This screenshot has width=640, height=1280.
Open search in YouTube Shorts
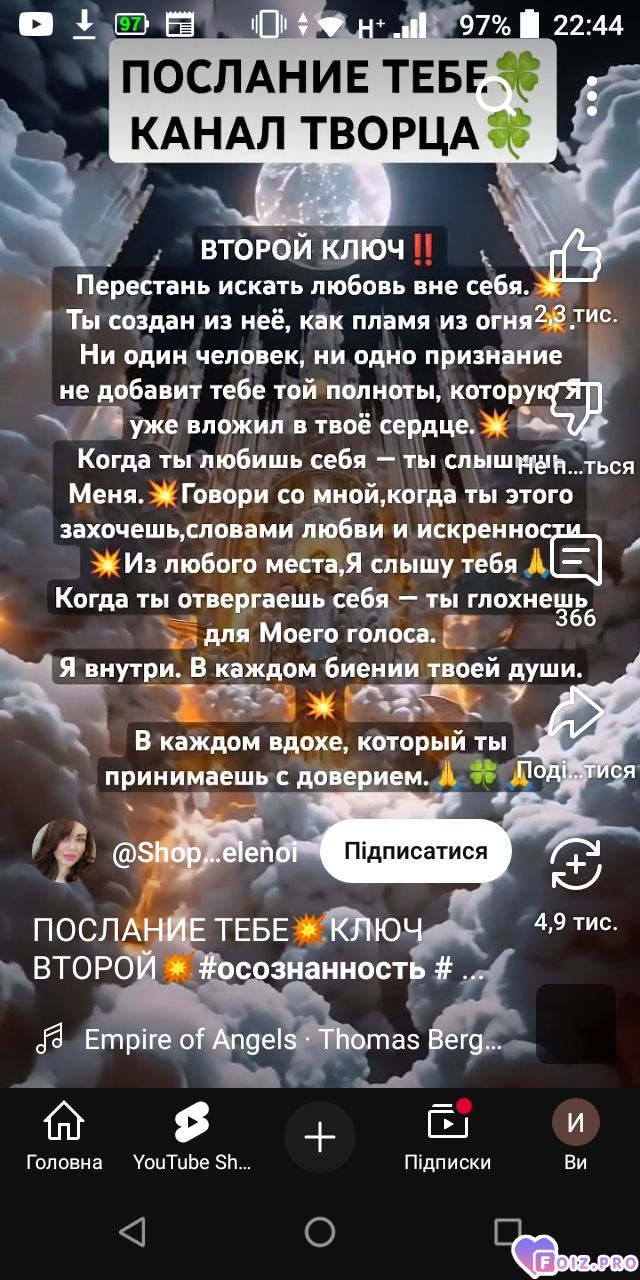[496, 97]
